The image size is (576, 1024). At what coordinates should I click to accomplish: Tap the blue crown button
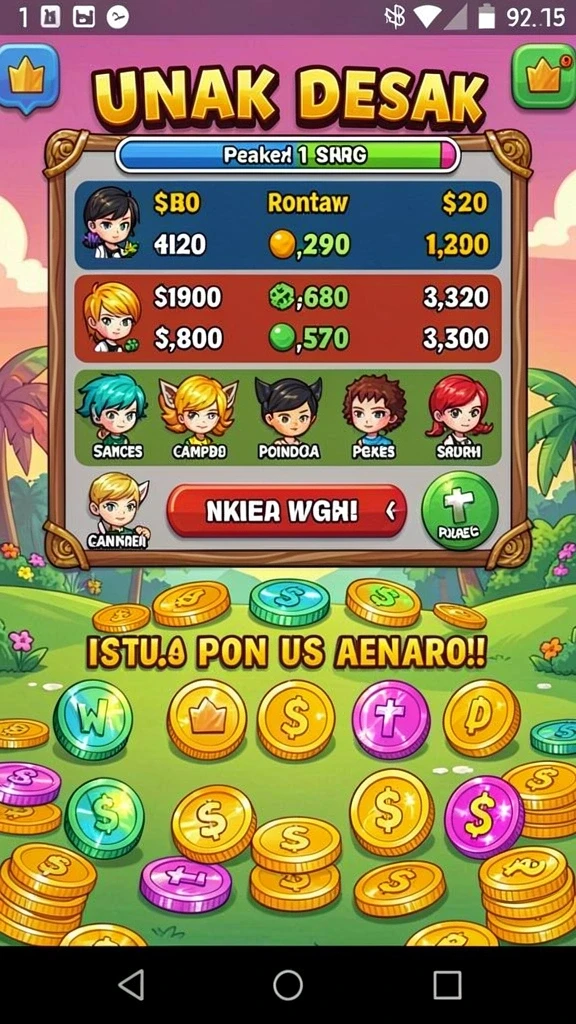point(27,77)
